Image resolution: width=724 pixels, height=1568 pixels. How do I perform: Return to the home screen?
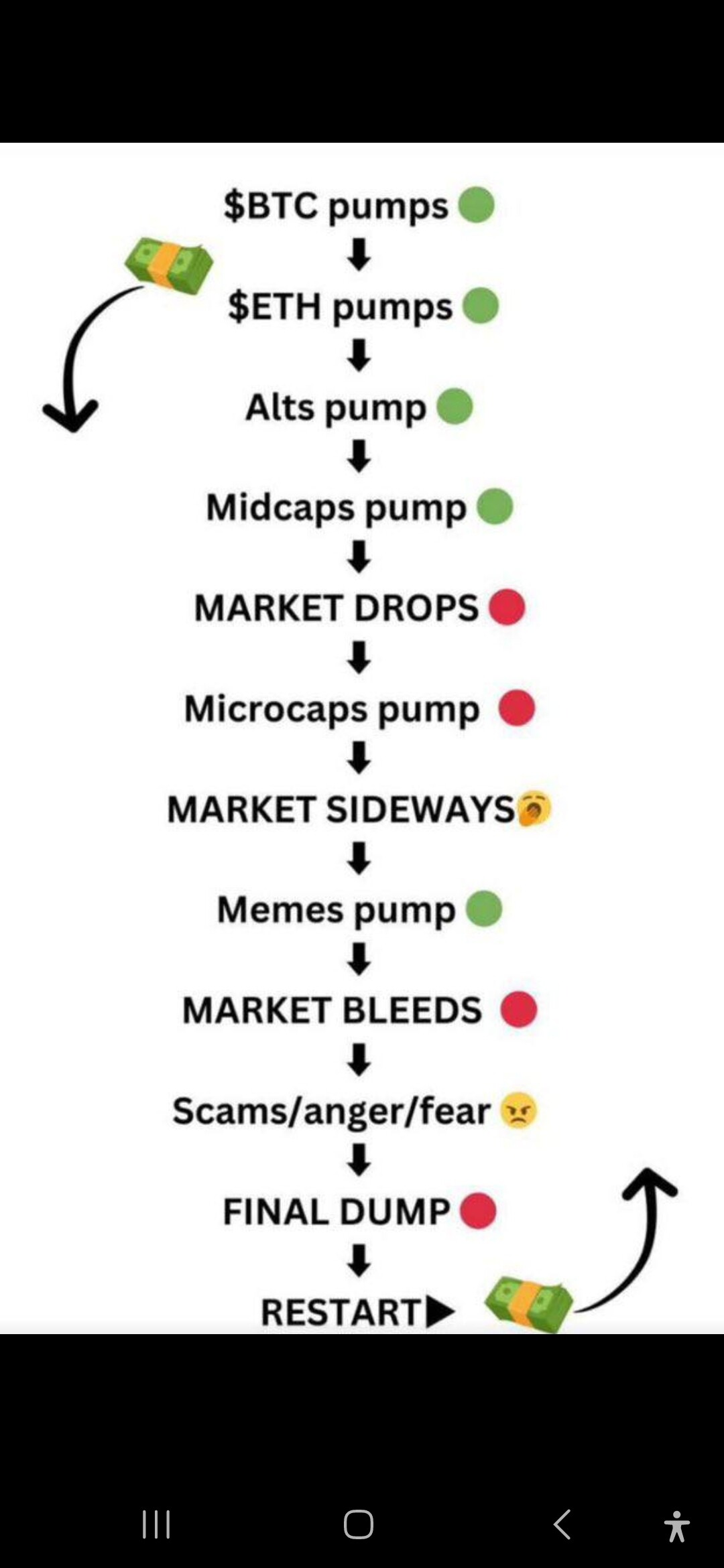pos(359,1524)
